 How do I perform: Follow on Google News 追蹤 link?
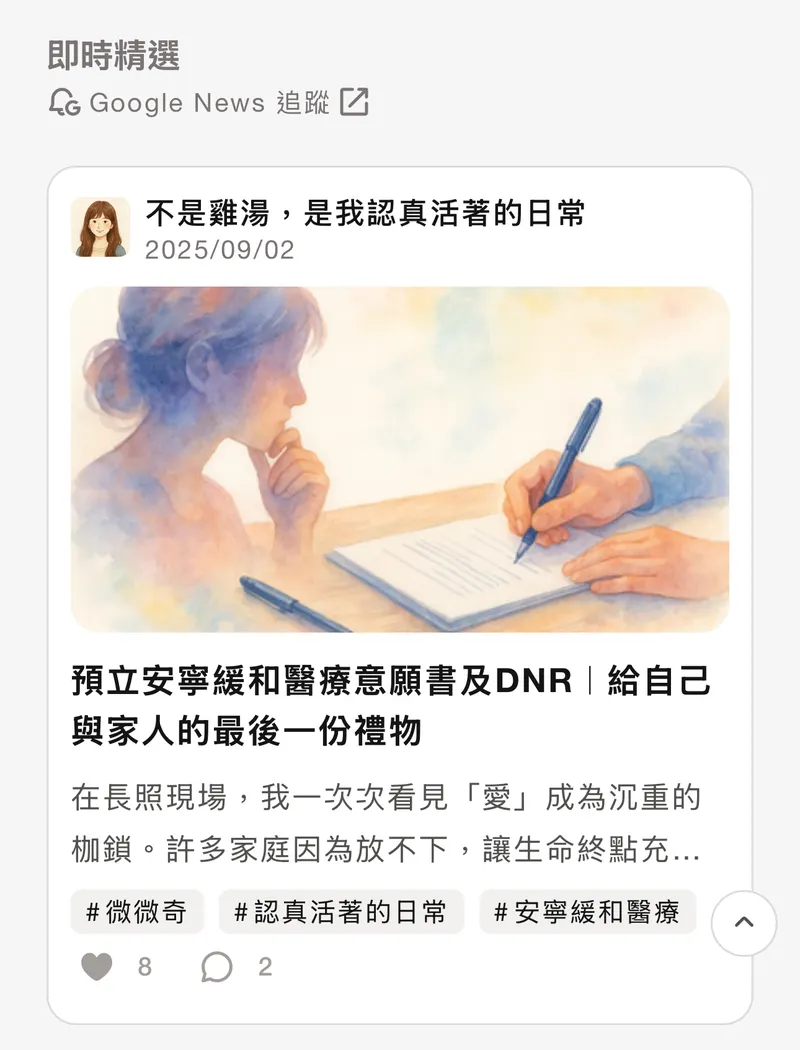(x=209, y=102)
